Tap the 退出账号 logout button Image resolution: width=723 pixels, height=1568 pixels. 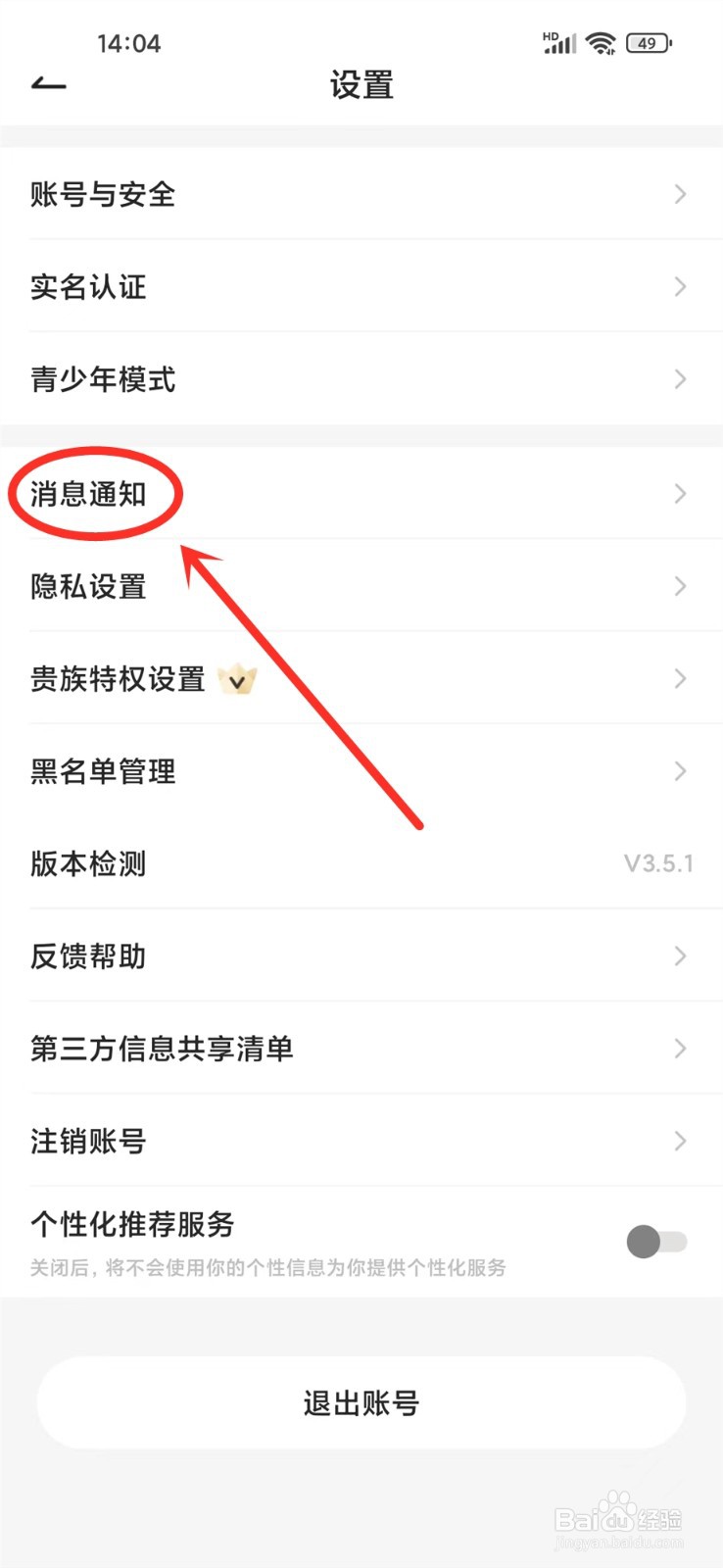click(361, 1401)
